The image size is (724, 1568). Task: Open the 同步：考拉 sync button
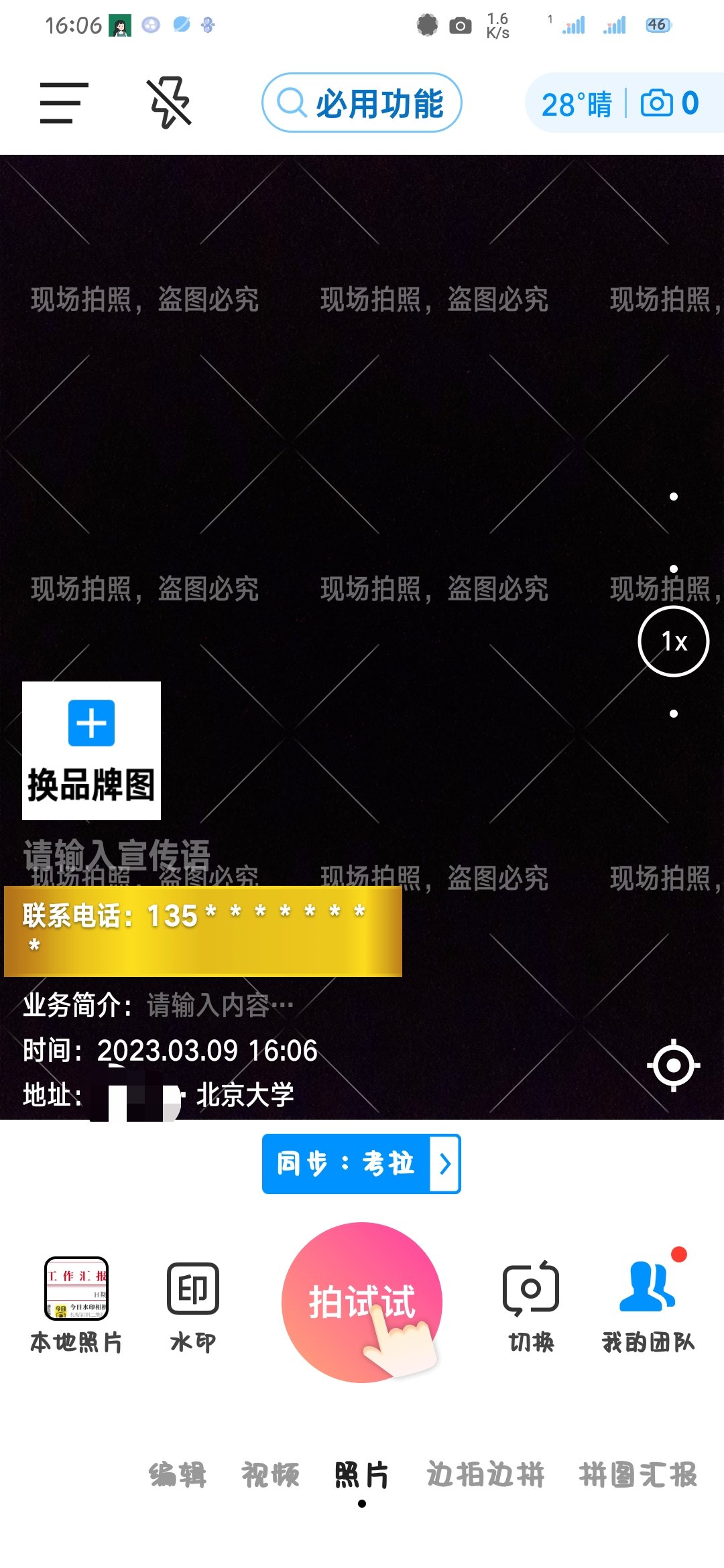361,1164
